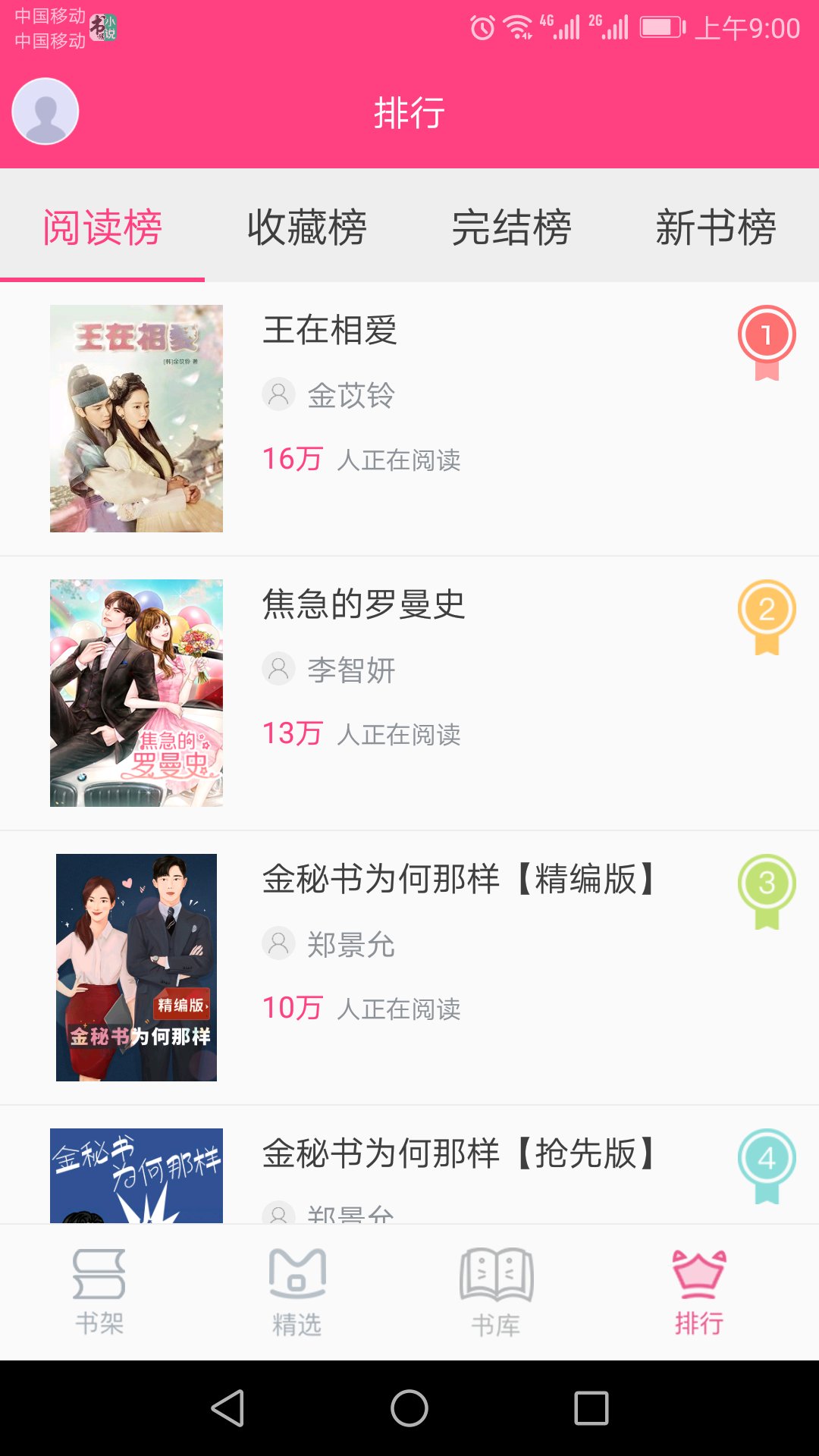The width and height of the screenshot is (819, 1456).
Task: Switch to the 完结榜 tab
Action: pos(512,227)
